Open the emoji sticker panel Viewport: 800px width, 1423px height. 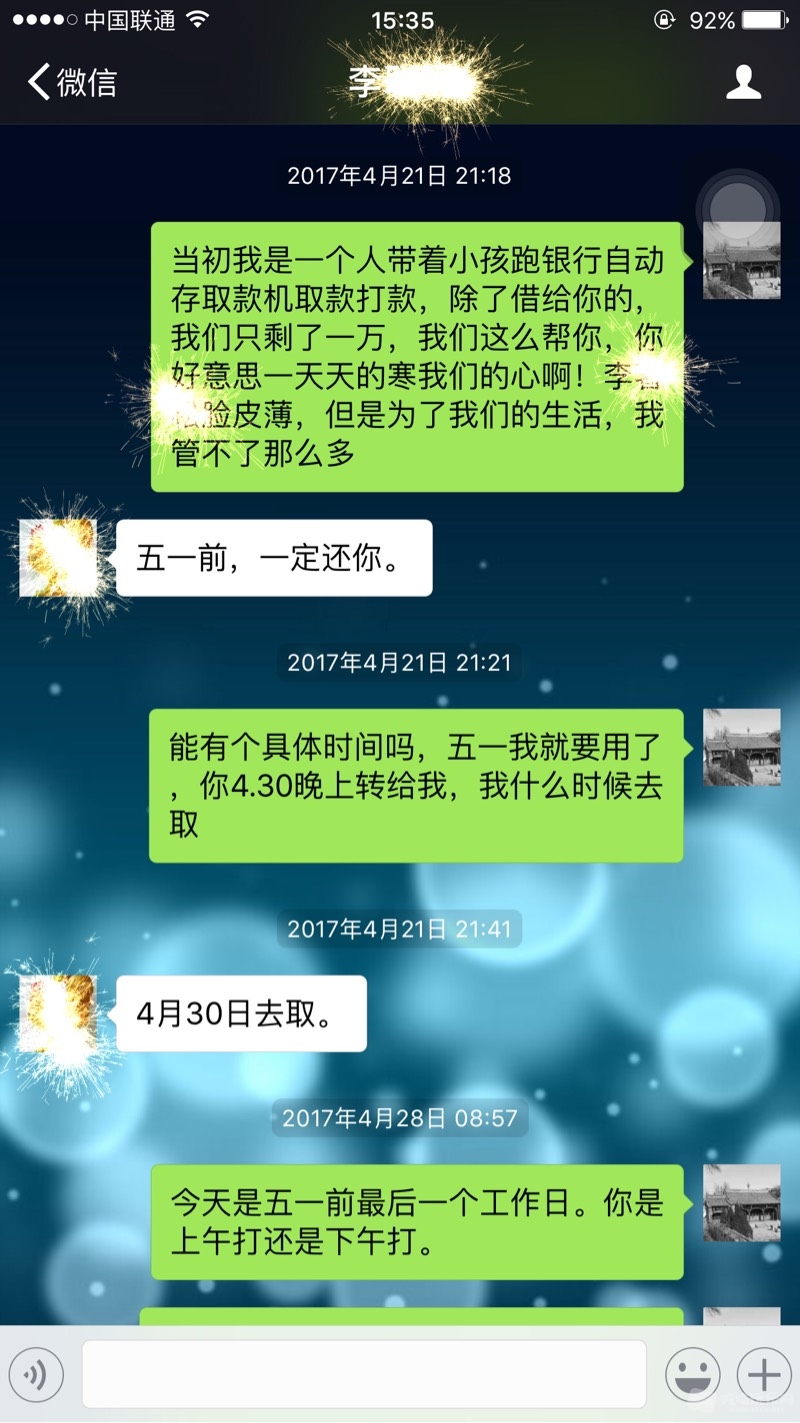click(x=692, y=1375)
